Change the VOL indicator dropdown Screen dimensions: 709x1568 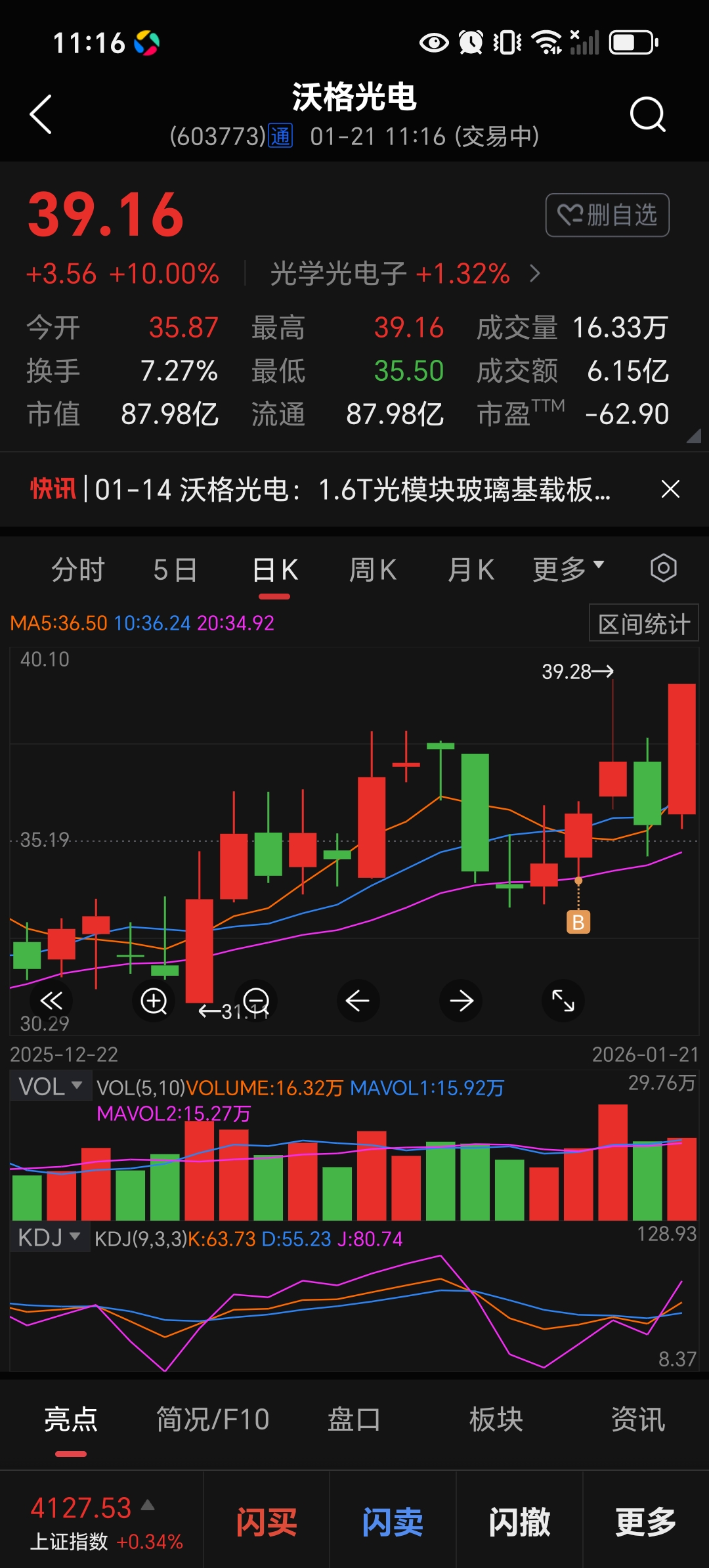(x=51, y=1087)
